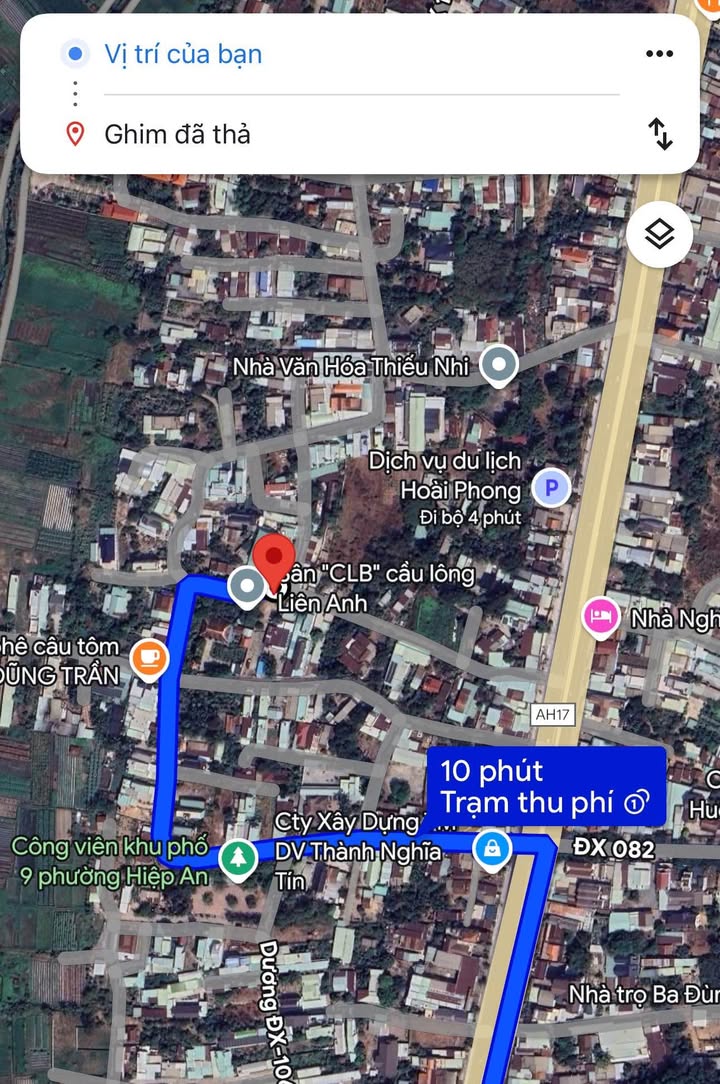Edit the starting point "Vị trí của bạn"
This screenshot has height=1084, width=720.
coord(183,54)
